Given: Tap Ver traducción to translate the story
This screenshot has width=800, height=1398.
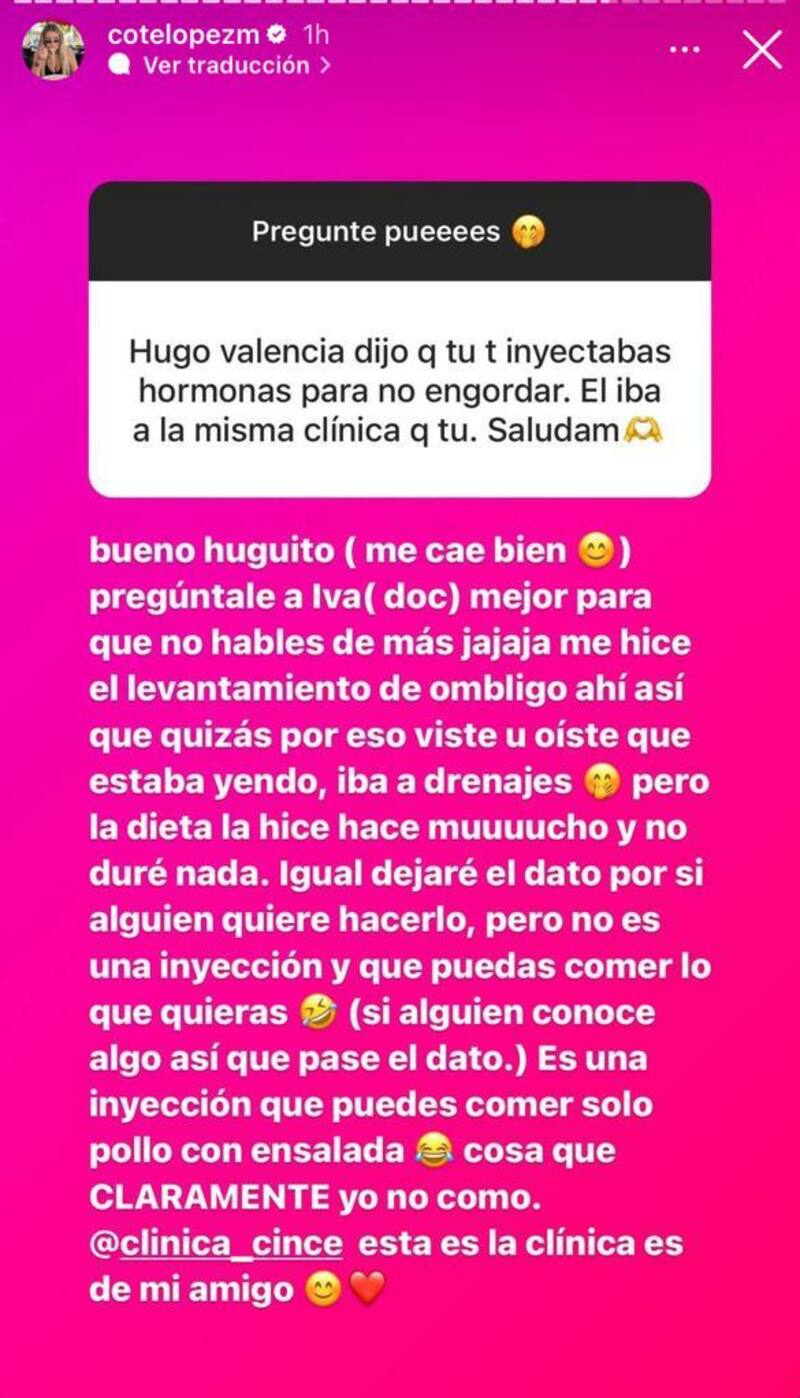Looking at the screenshot, I should tap(226, 66).
